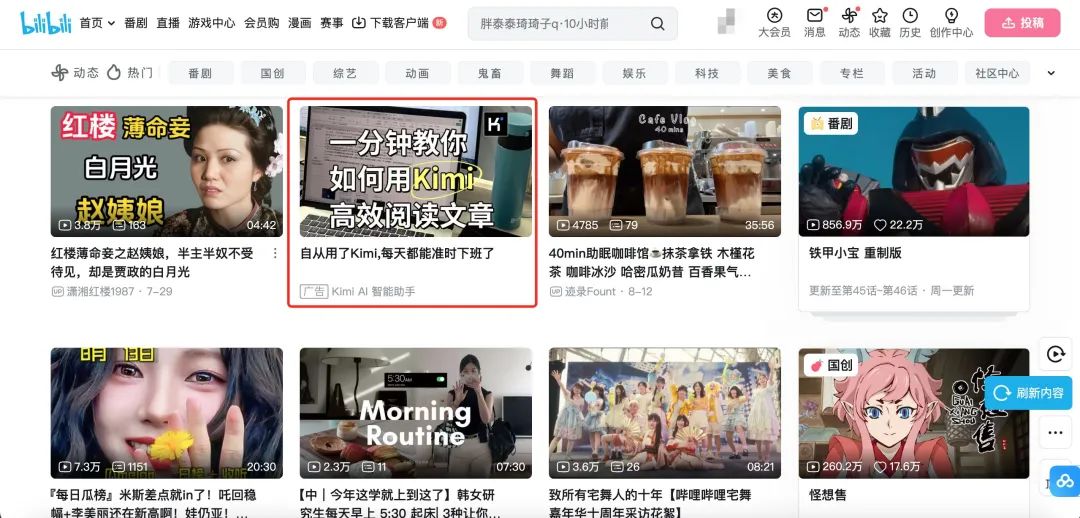This screenshot has height=518, width=1080.
Task: Open the 热门 trending section
Action: [x=130, y=72]
